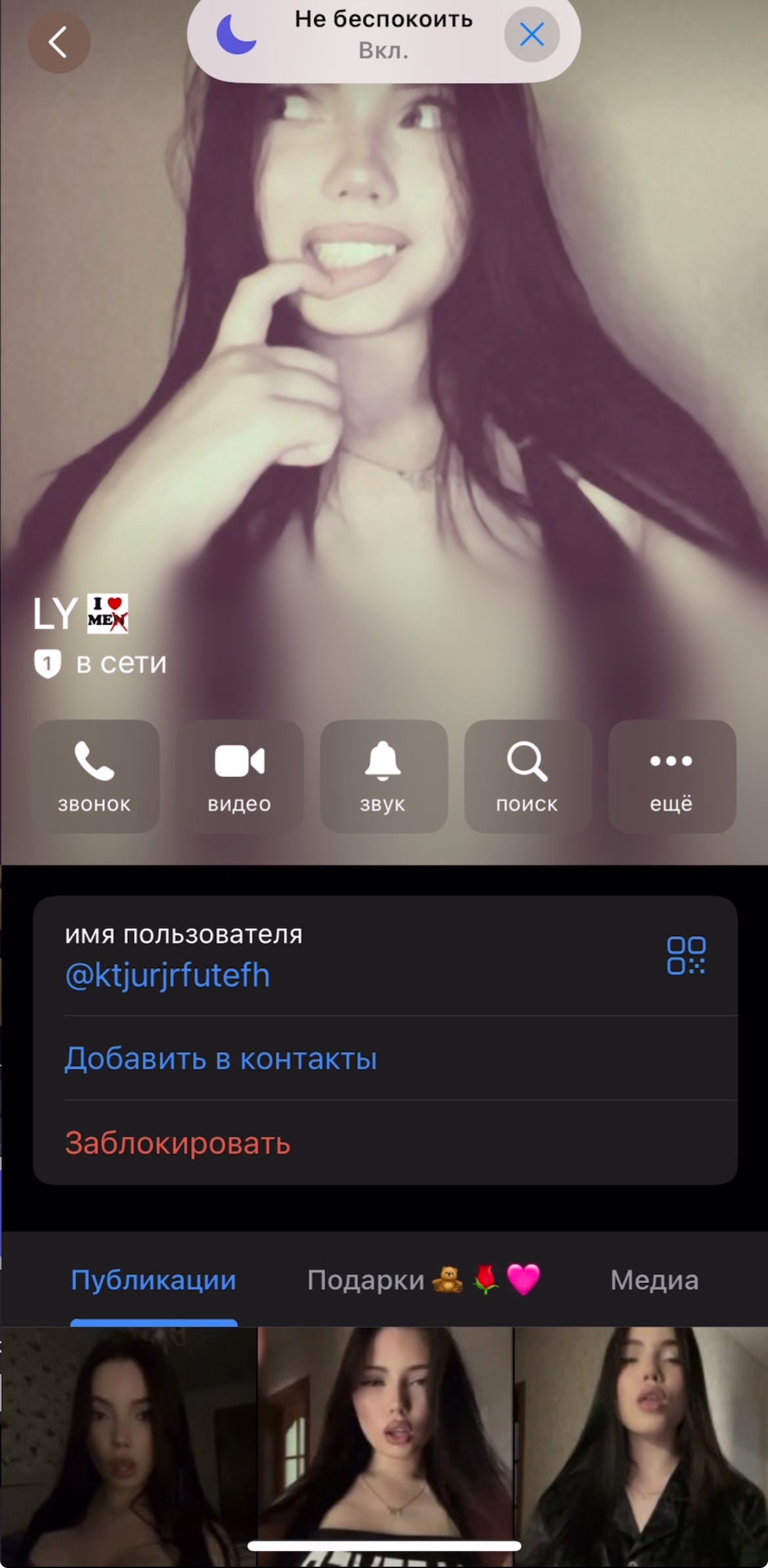This screenshot has width=768, height=1568.
Task: Select Добавить в контакты
Action: [221, 1059]
